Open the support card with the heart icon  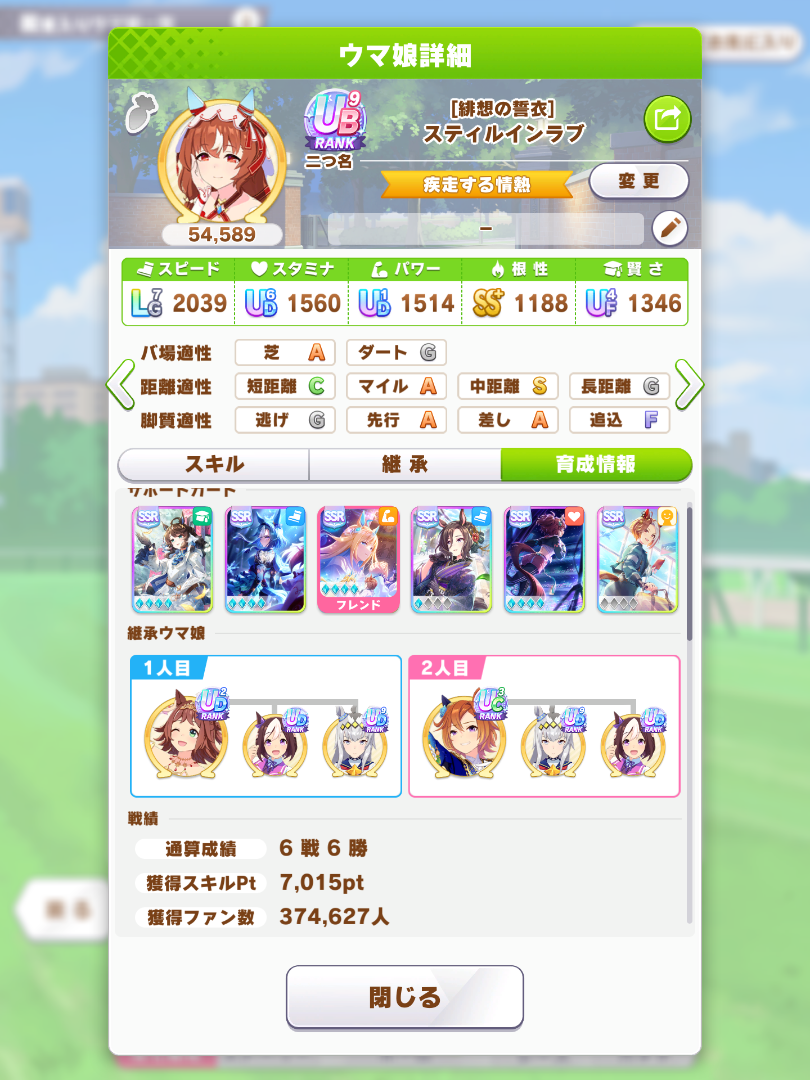544,559
